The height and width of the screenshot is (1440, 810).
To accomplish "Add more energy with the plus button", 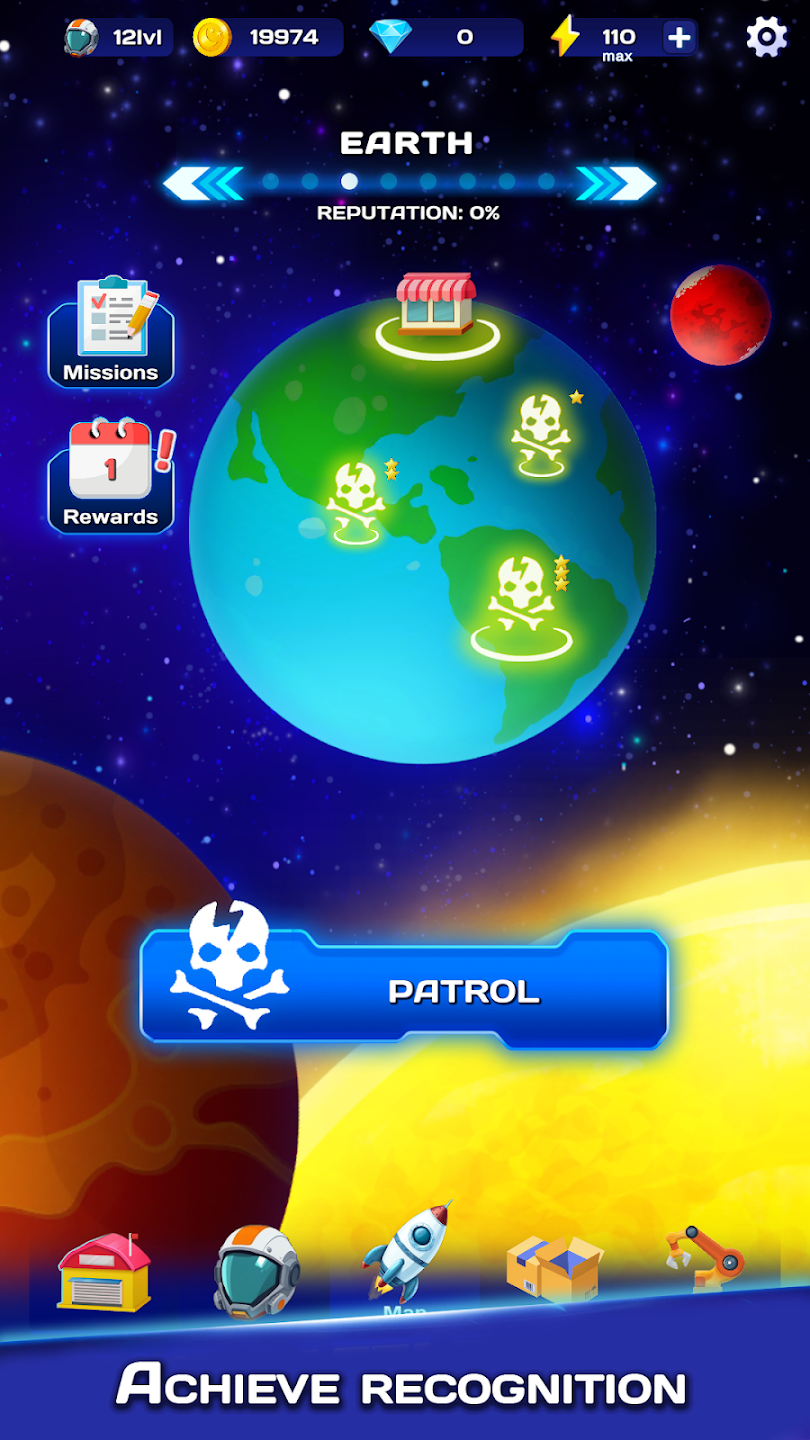I will [679, 38].
